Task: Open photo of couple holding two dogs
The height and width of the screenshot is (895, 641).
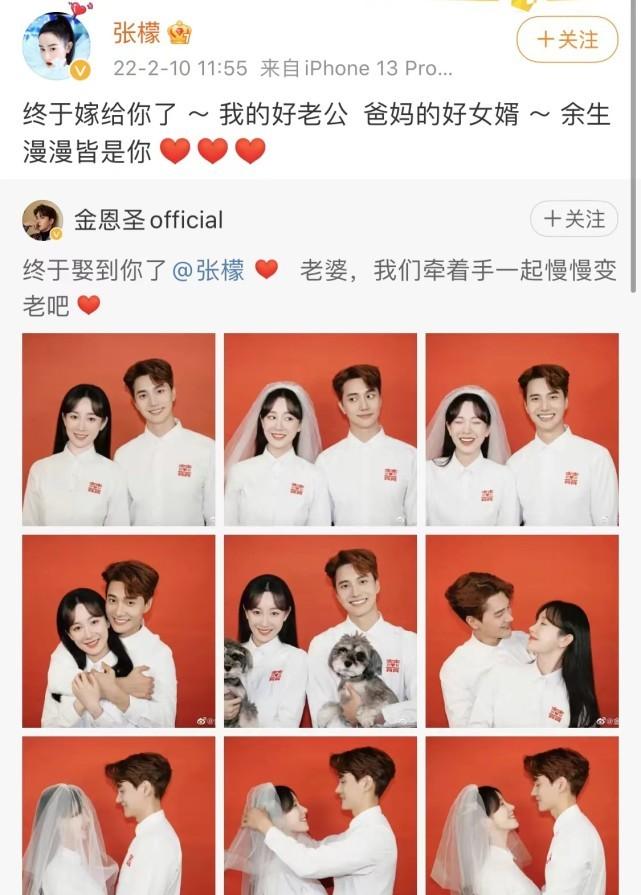Action: (x=320, y=632)
